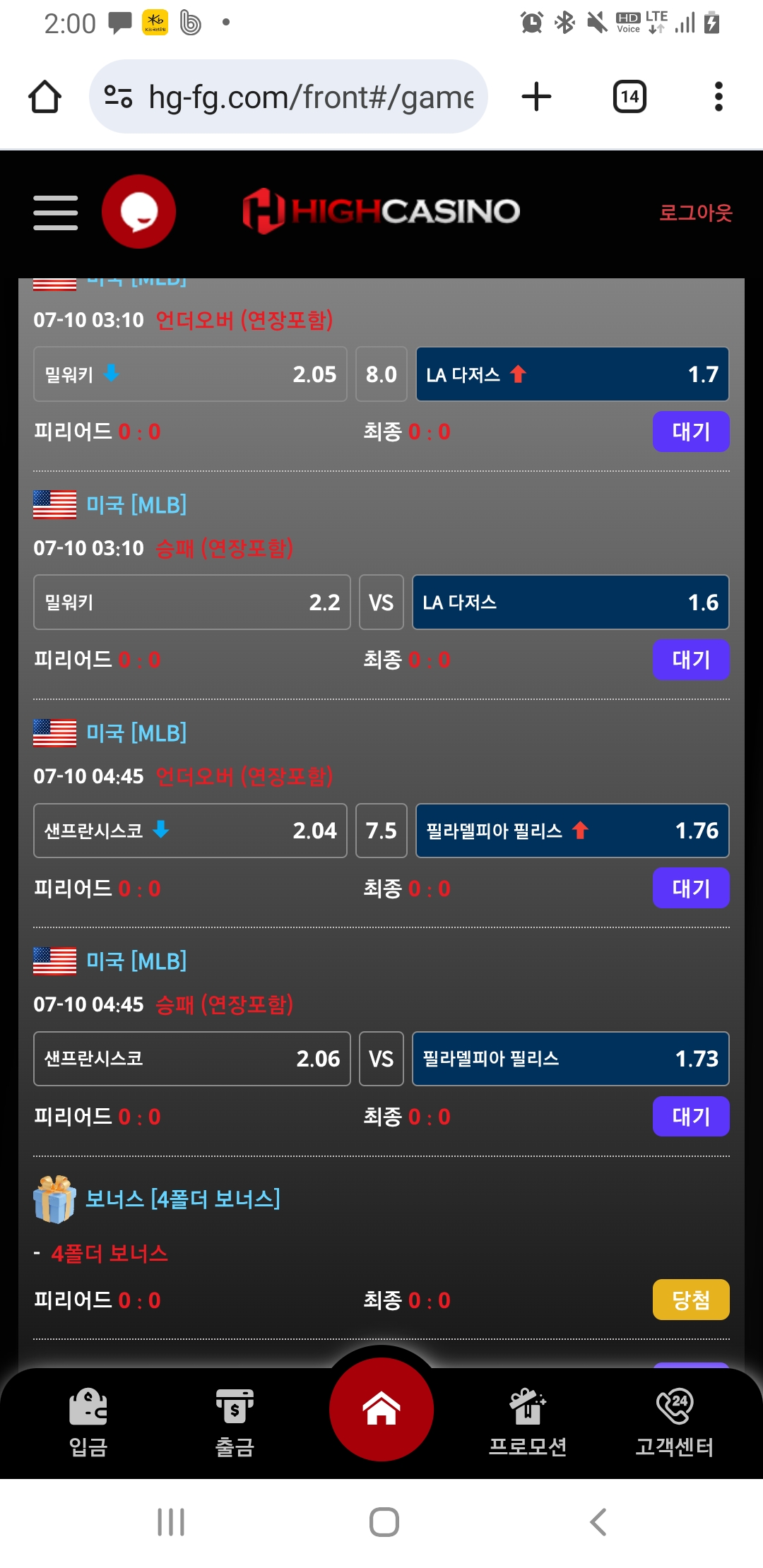The height and width of the screenshot is (1568, 763).
Task: Open the 프로모션 promotions tab
Action: coord(528,1423)
